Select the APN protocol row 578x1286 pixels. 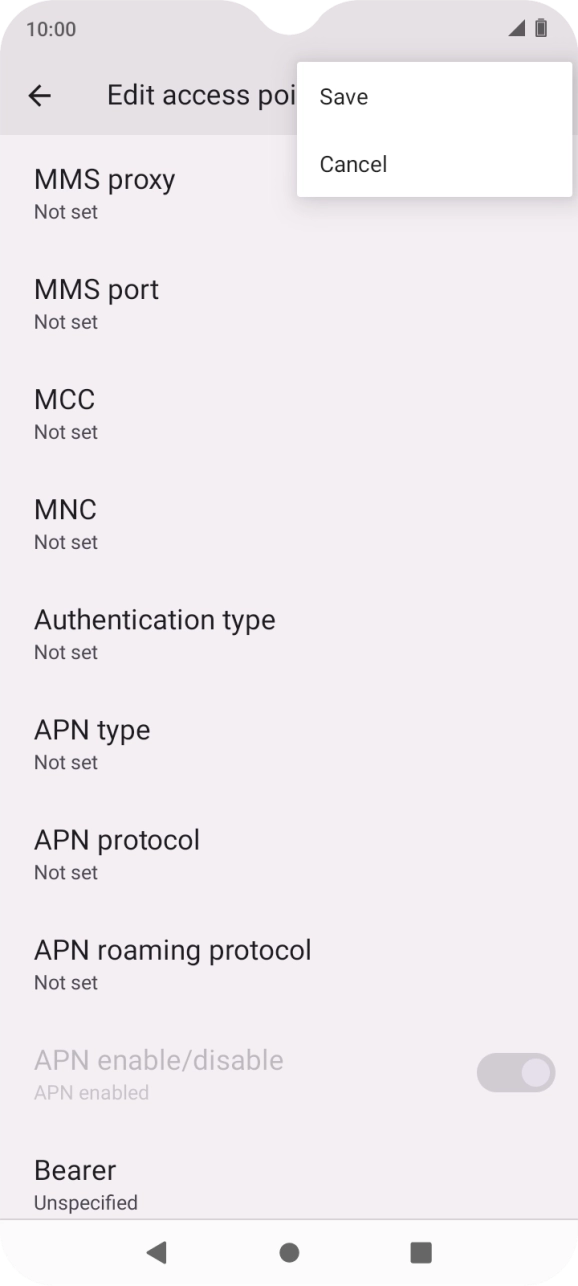click(289, 854)
